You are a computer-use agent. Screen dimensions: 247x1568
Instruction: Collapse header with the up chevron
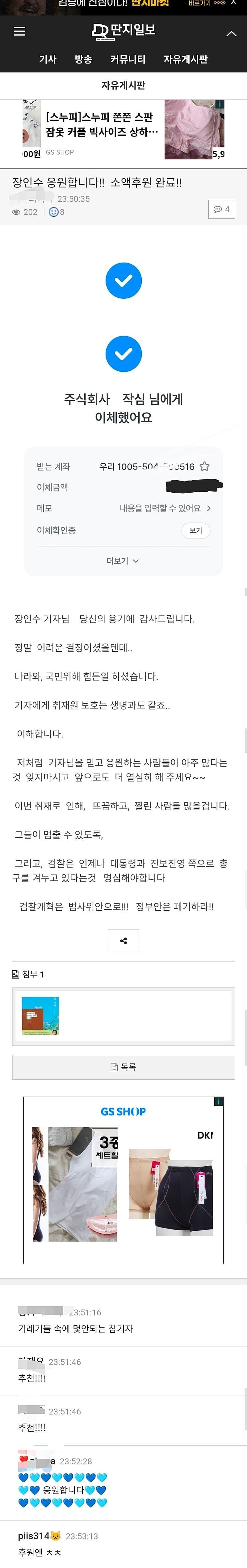tap(231, 33)
